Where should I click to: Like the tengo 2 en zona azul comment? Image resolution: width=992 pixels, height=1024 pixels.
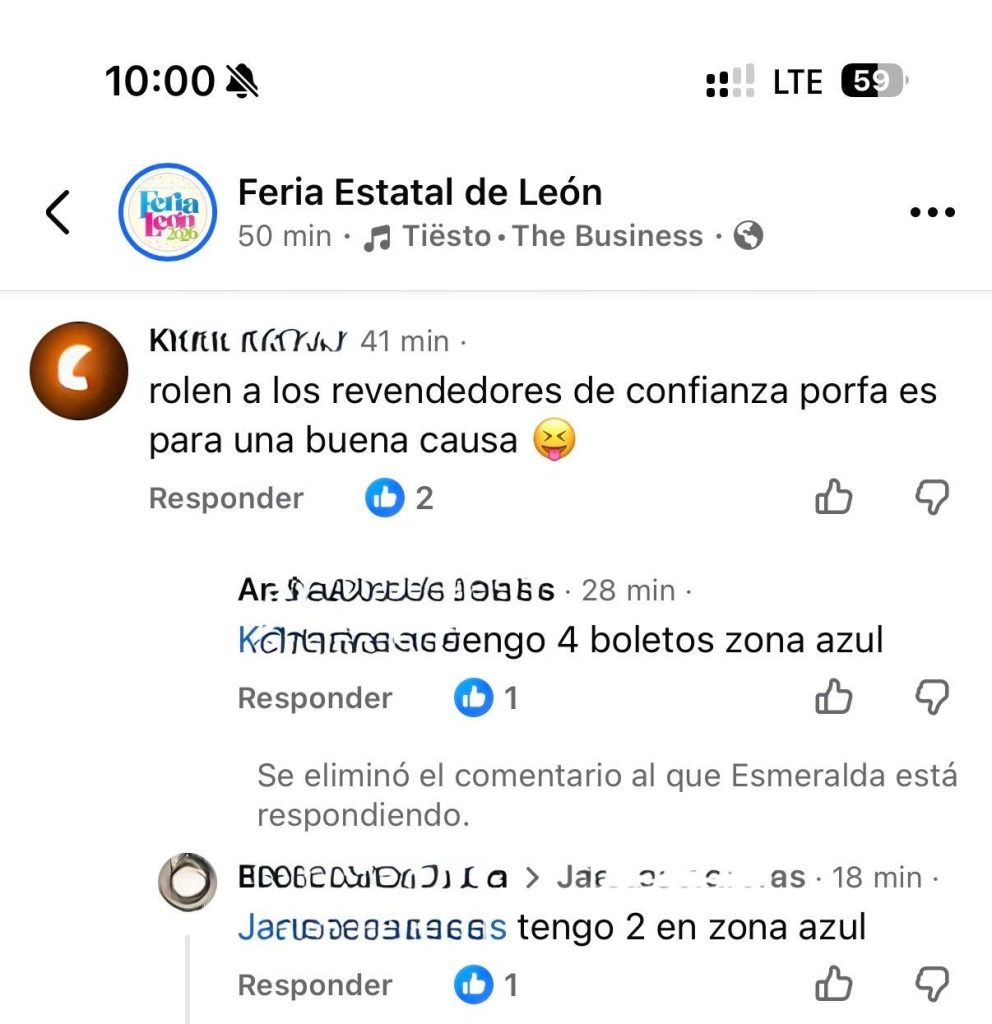coord(833,984)
